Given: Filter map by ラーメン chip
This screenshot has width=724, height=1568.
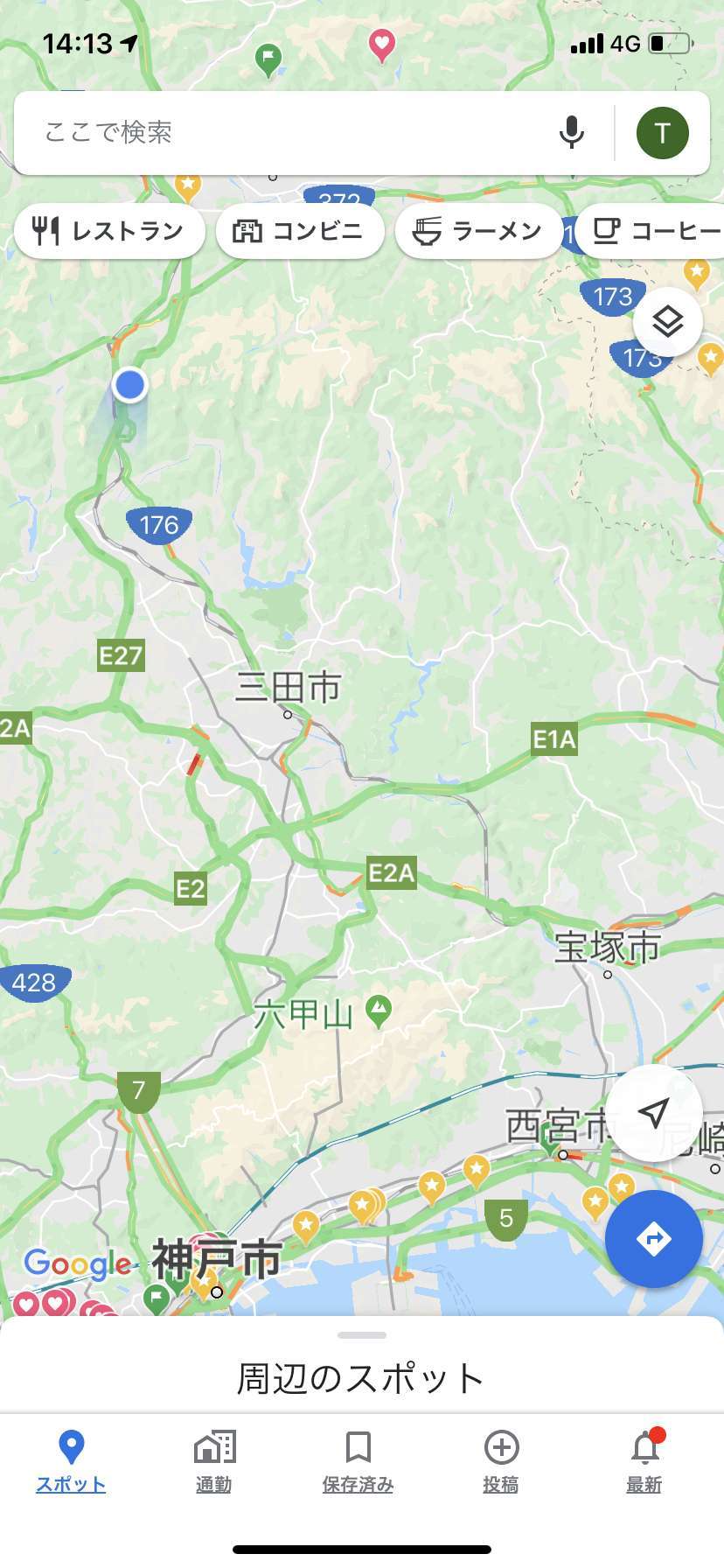Looking at the screenshot, I should click(x=478, y=231).
